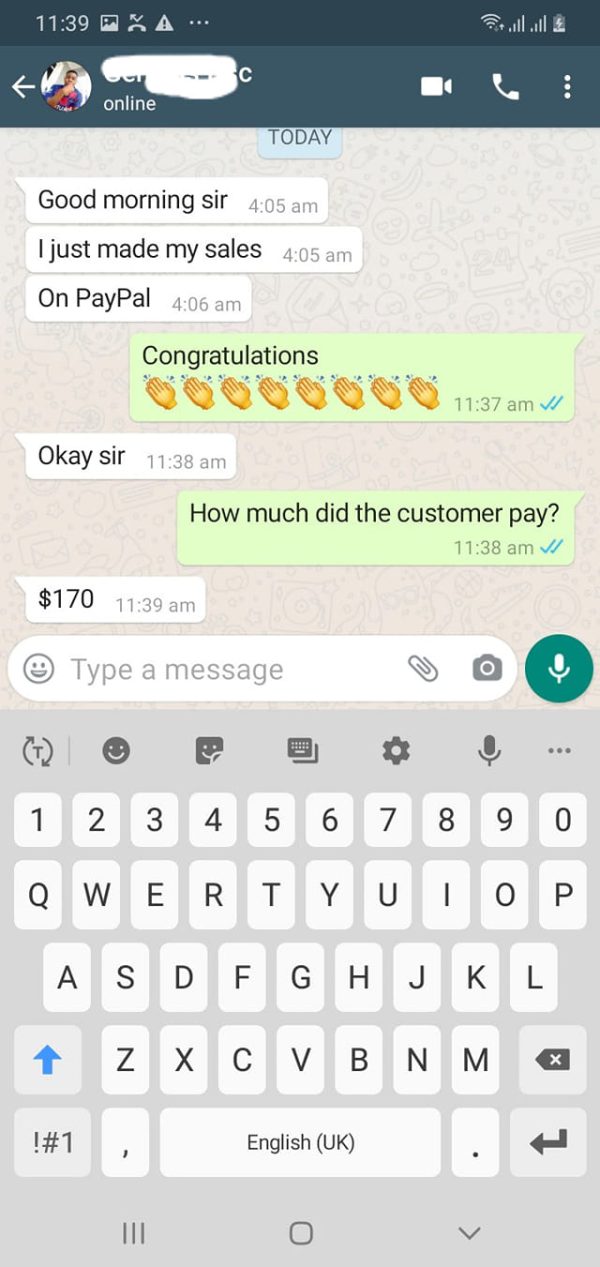The height and width of the screenshot is (1267, 600).
Task: Open the emoji picker in message bar
Action: [x=39, y=668]
